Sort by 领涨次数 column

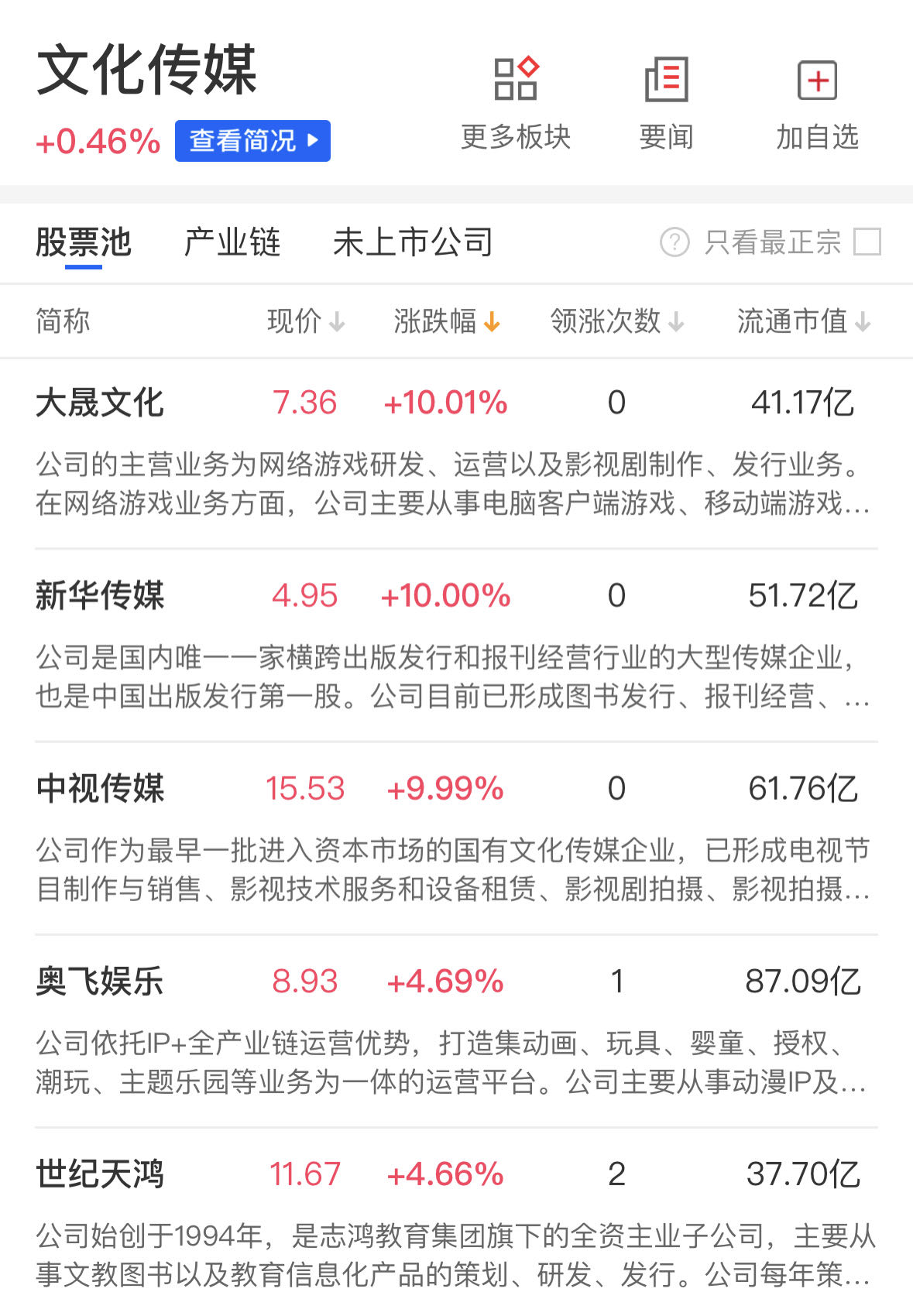pyautogui.click(x=616, y=320)
